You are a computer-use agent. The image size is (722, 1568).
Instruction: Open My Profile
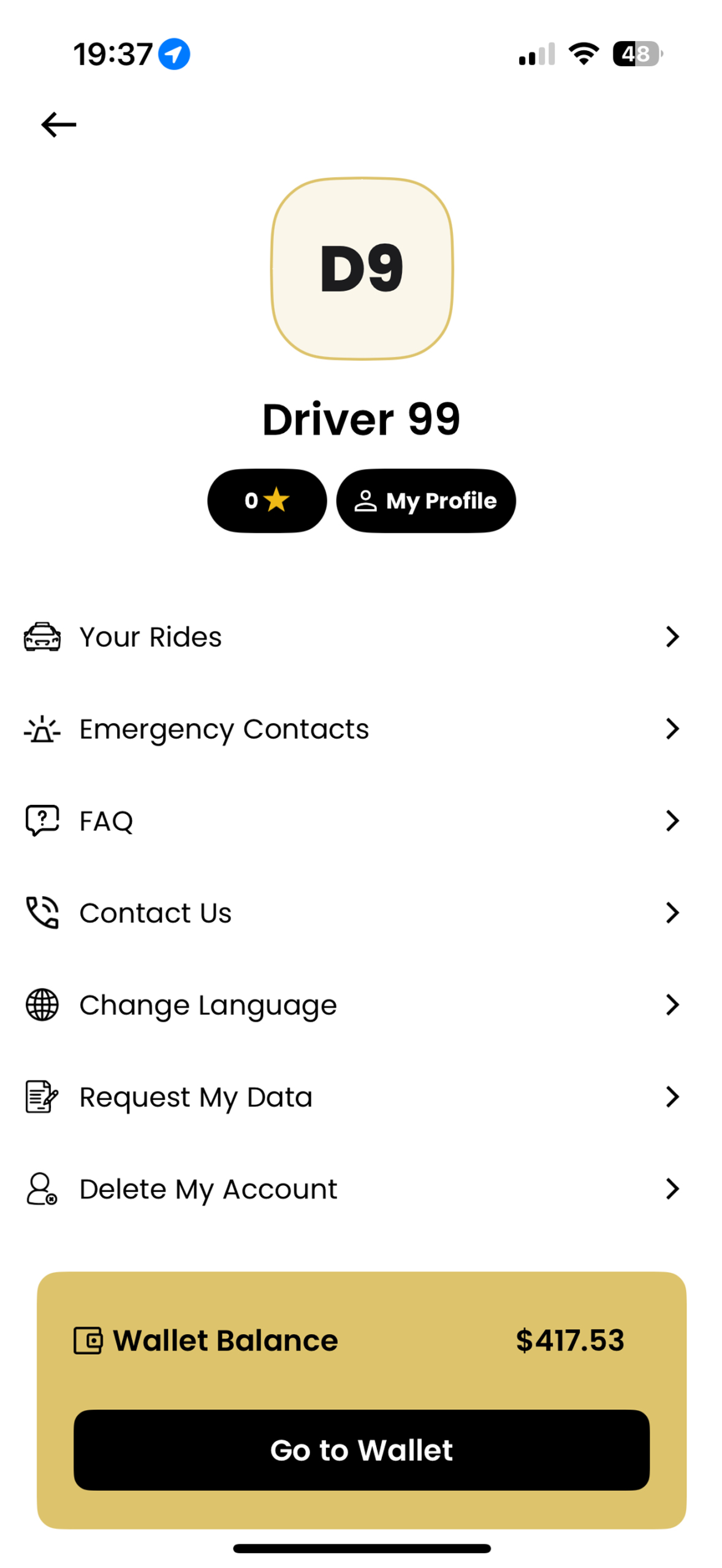click(425, 500)
